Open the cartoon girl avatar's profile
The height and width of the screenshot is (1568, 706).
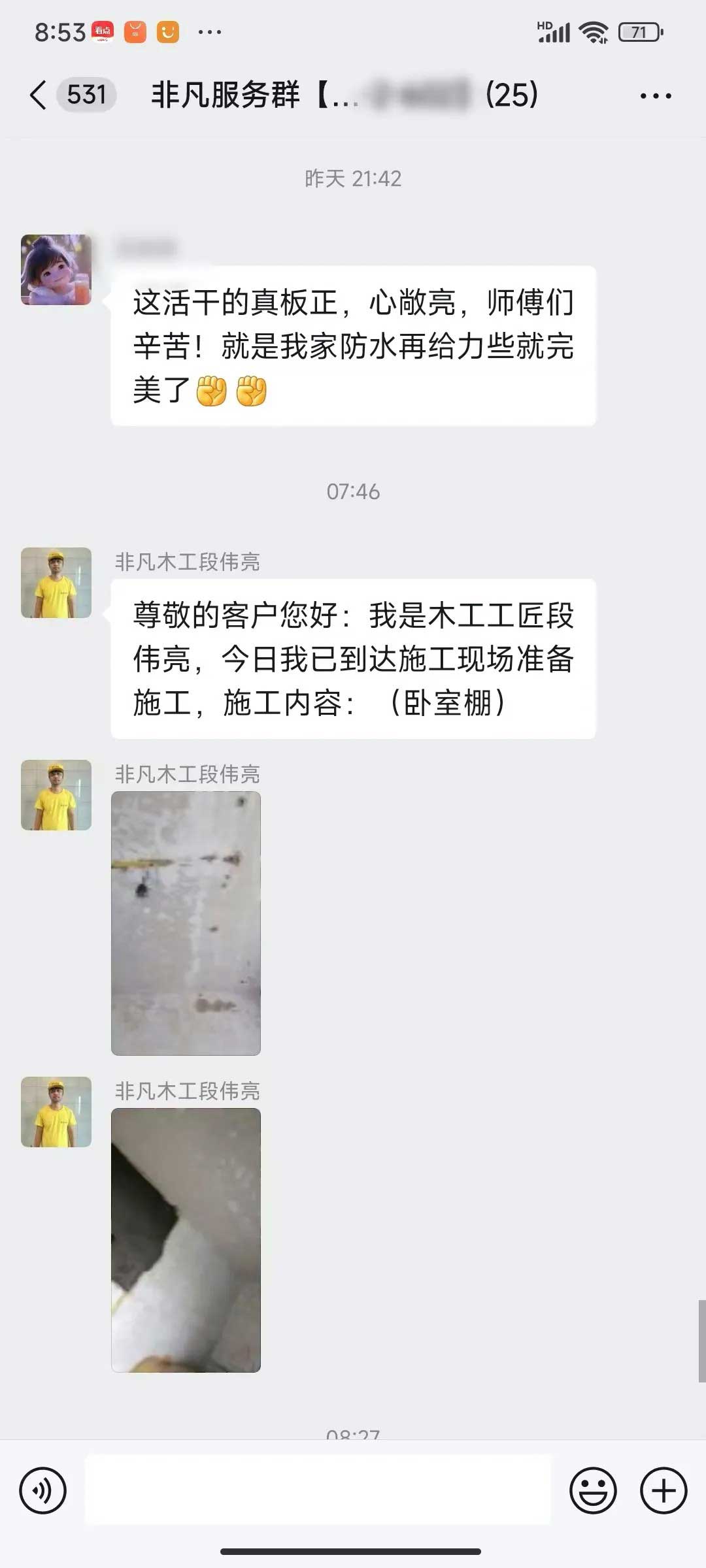(56, 270)
